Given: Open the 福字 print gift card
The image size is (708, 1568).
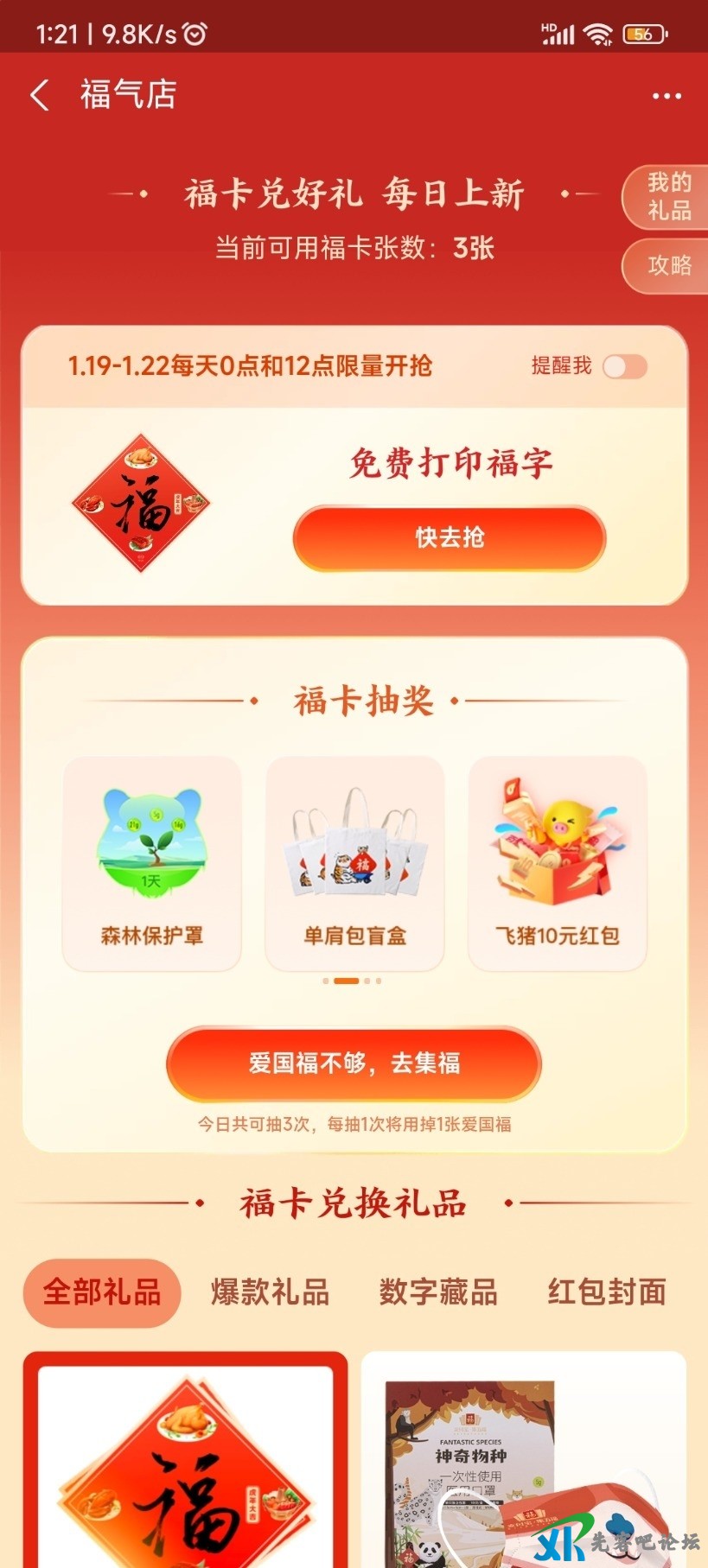Looking at the screenshot, I should 185,1460.
